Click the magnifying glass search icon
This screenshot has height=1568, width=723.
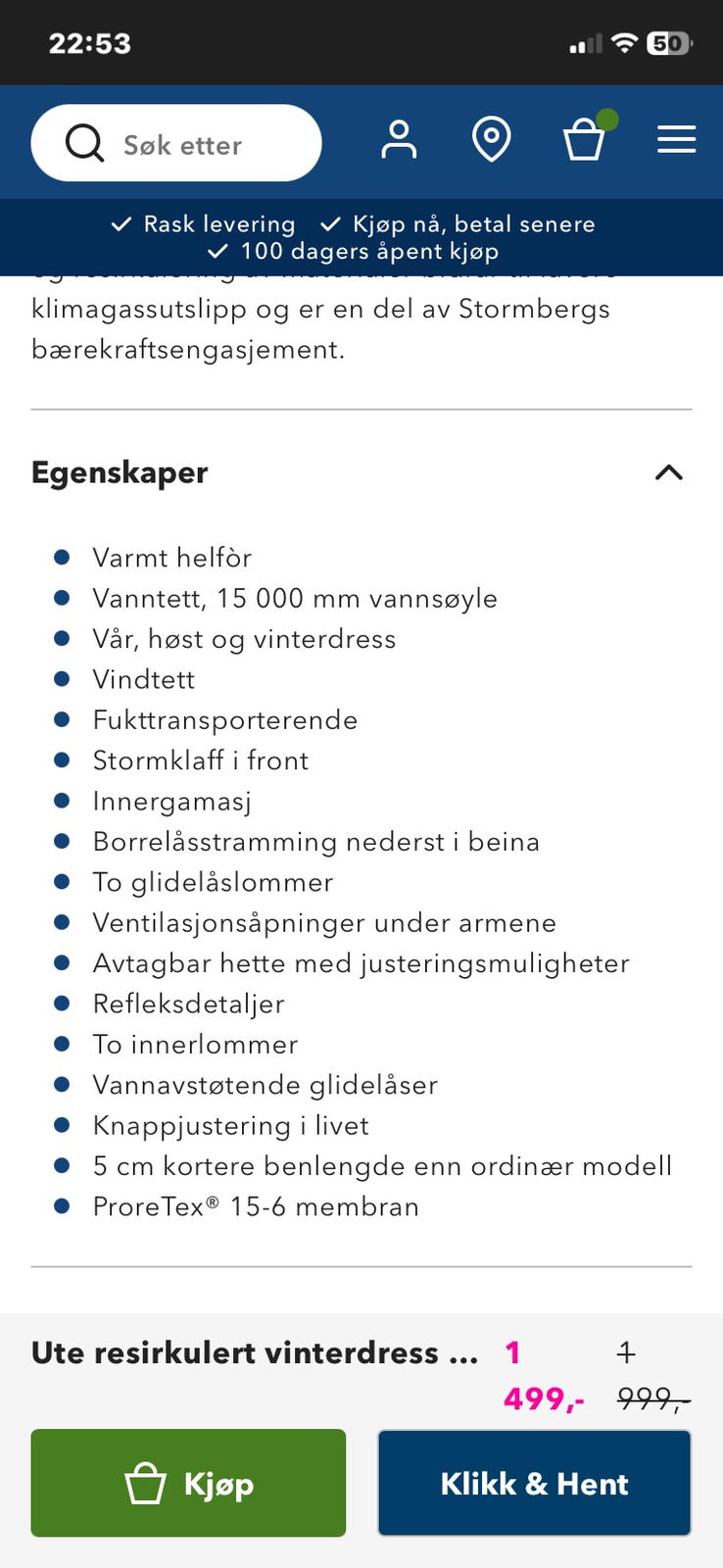pos(85,143)
